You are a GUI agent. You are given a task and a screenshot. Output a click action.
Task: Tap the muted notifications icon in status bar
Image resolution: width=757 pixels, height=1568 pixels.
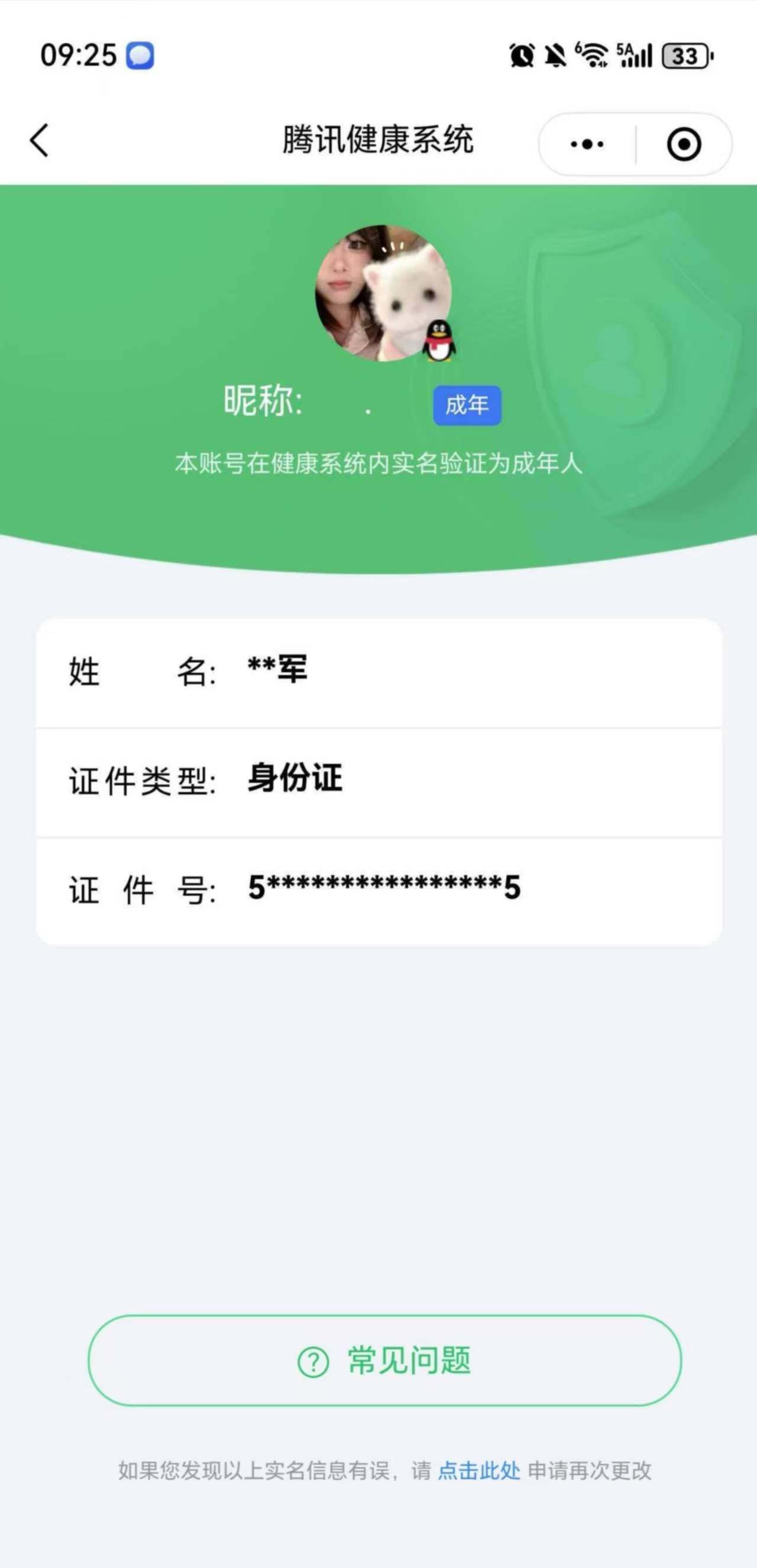pyautogui.click(x=554, y=55)
